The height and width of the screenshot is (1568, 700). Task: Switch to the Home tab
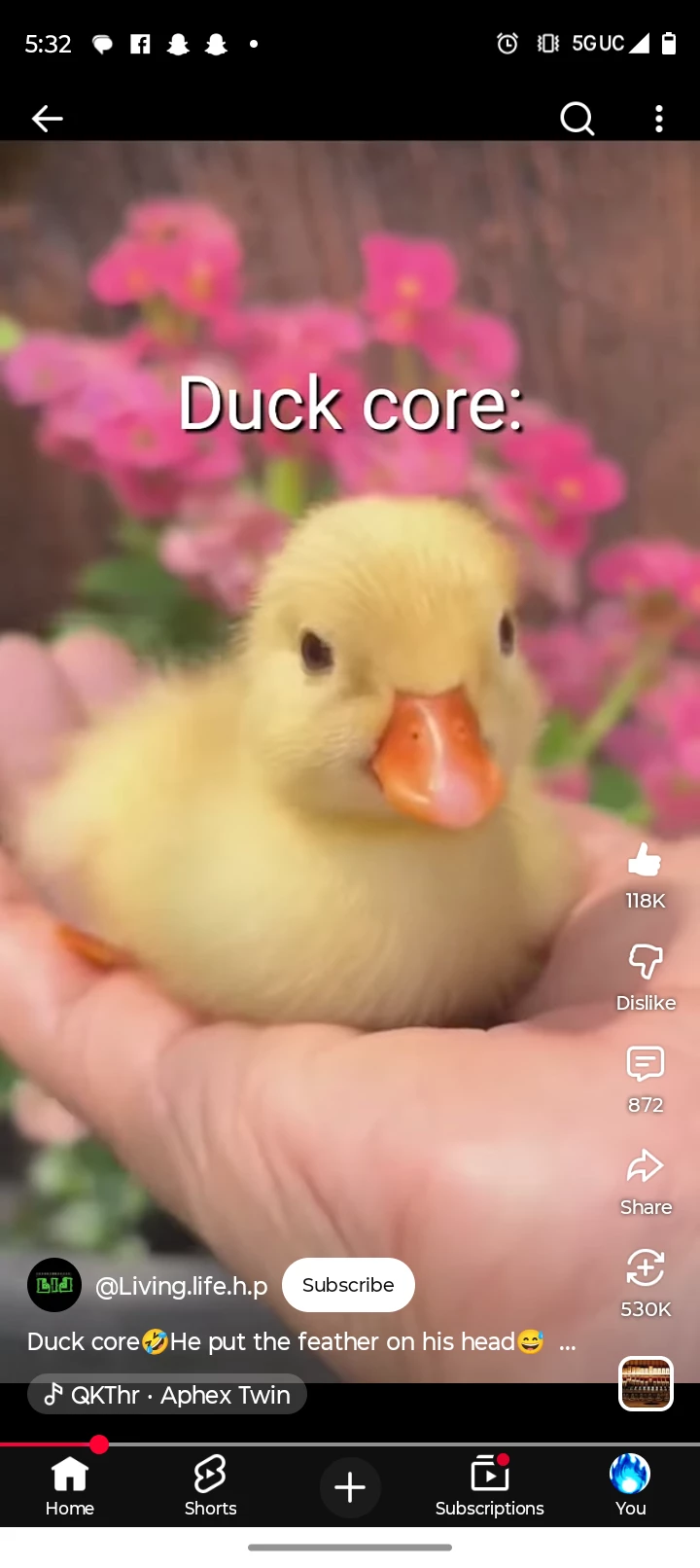click(x=70, y=1486)
